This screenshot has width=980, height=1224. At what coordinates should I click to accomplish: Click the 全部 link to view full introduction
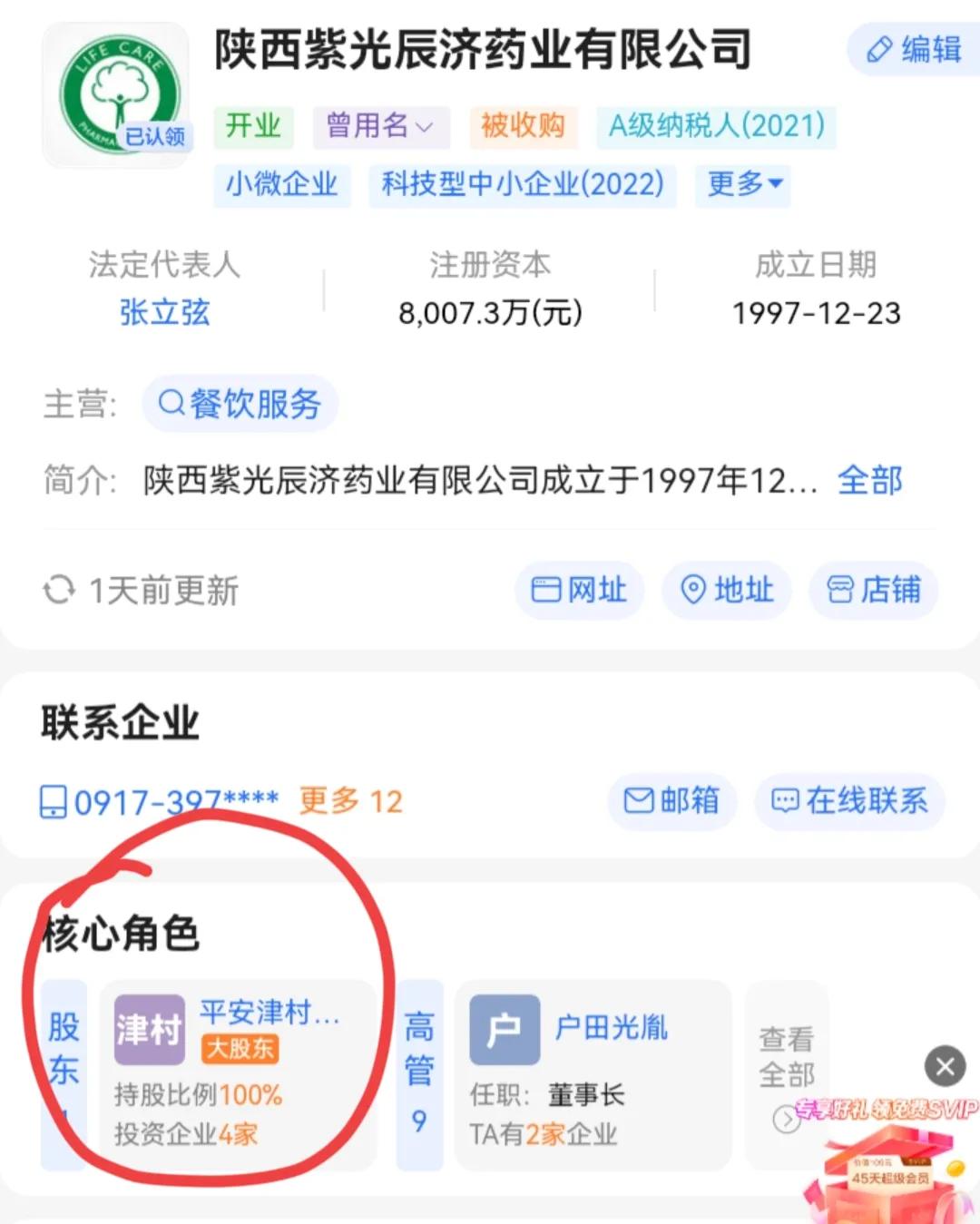click(869, 480)
